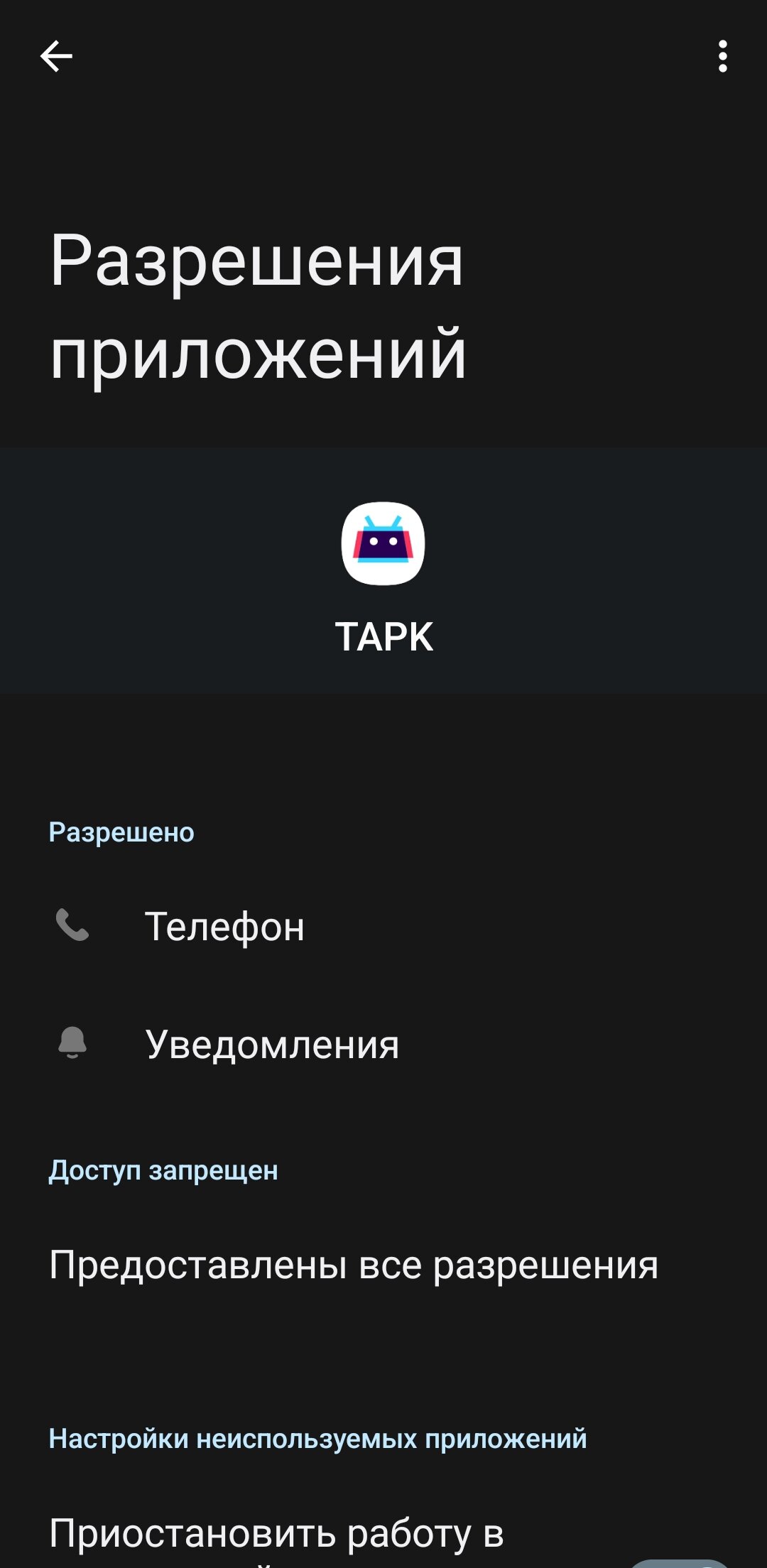767x1568 pixels.
Task: Go back using the arrow icon
Action: (x=56, y=57)
